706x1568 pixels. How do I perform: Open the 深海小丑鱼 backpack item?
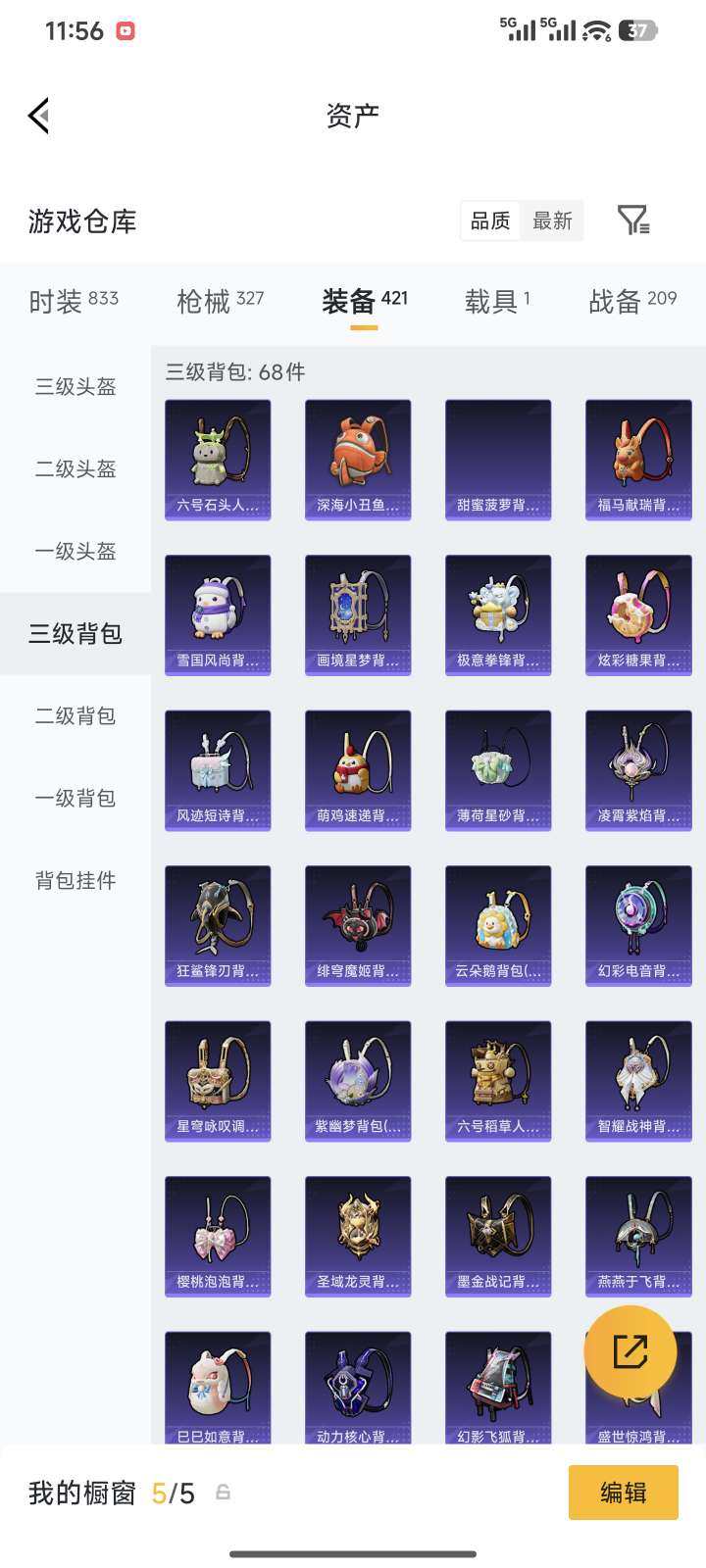coord(357,459)
